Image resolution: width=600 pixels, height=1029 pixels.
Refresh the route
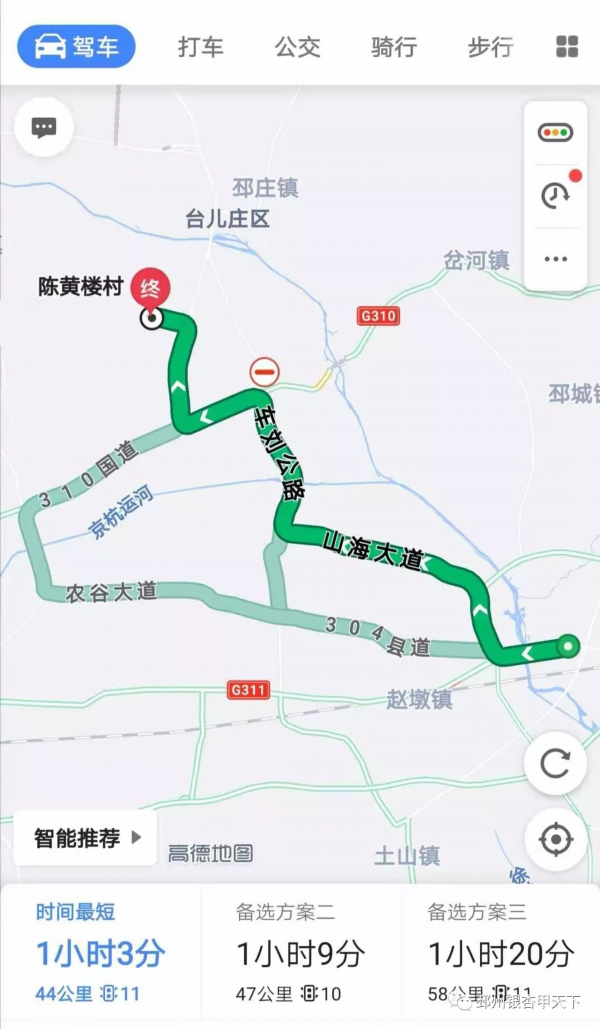(555, 764)
